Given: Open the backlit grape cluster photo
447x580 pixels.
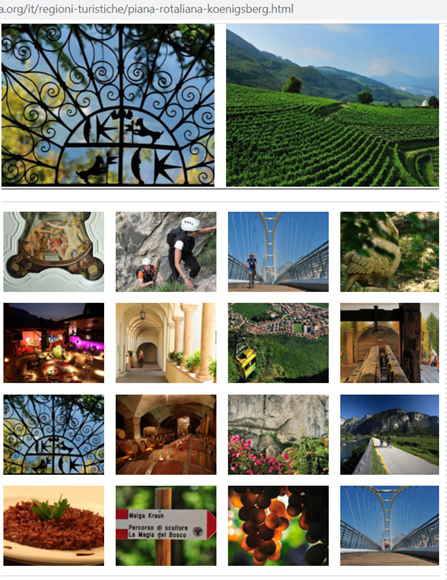Looking at the screenshot, I should 278,526.
